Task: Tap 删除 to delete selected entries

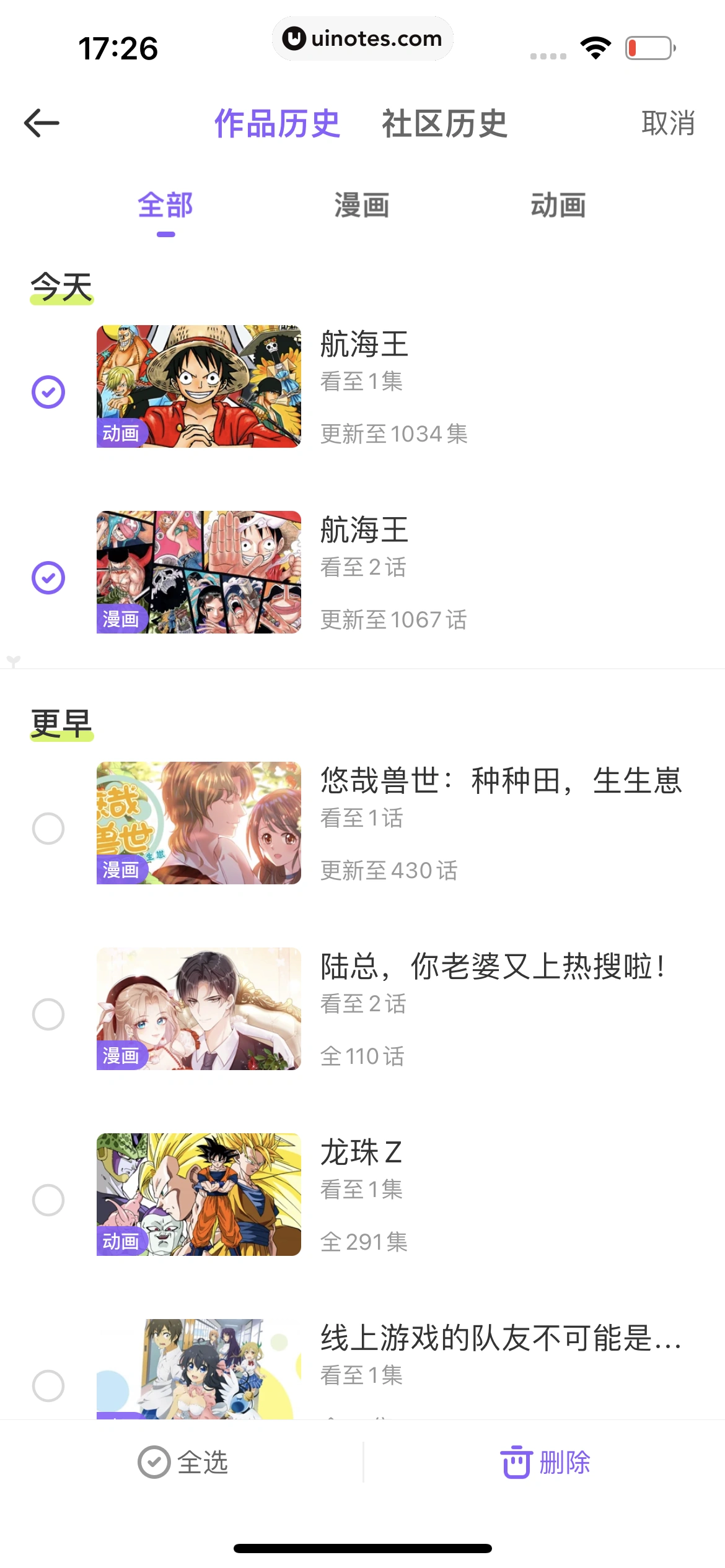Action: coord(565,1463)
